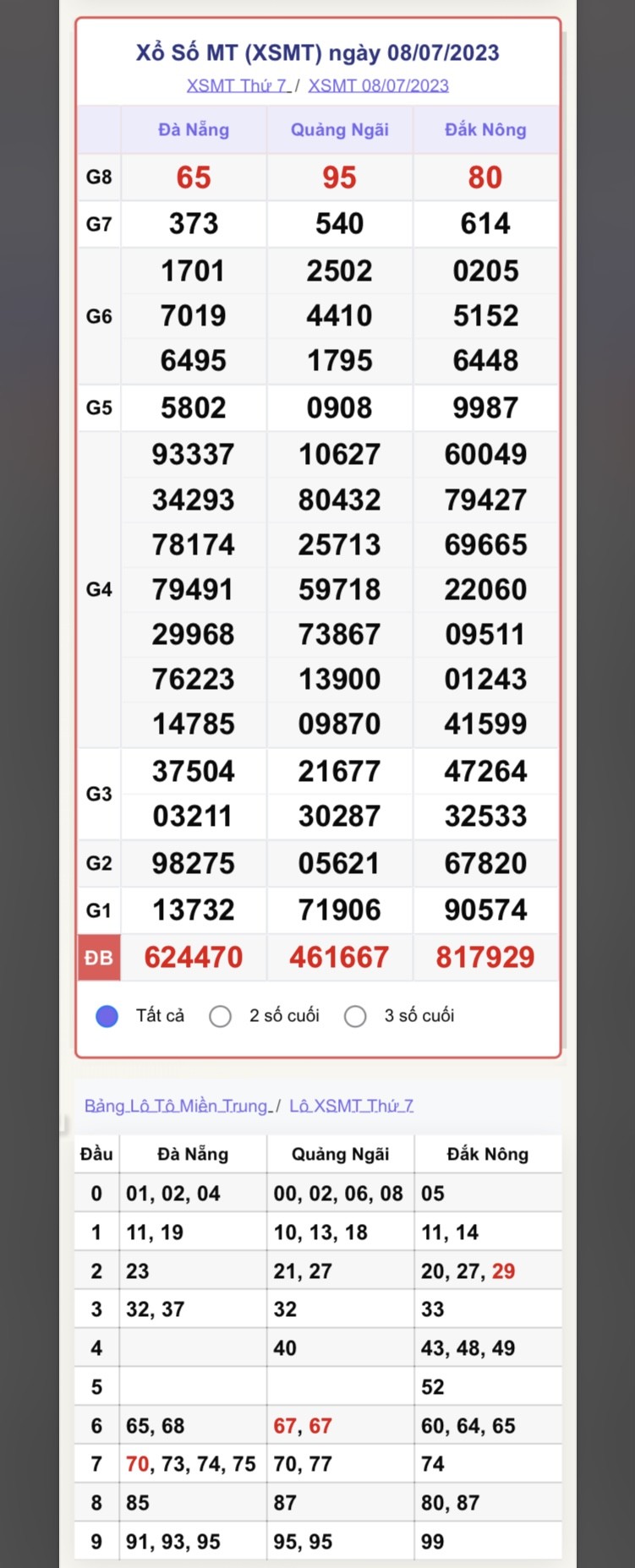Viewport: 635px width, 1568px height.
Task: Open the XSMT 08/07/2023 link
Action: click(x=378, y=85)
